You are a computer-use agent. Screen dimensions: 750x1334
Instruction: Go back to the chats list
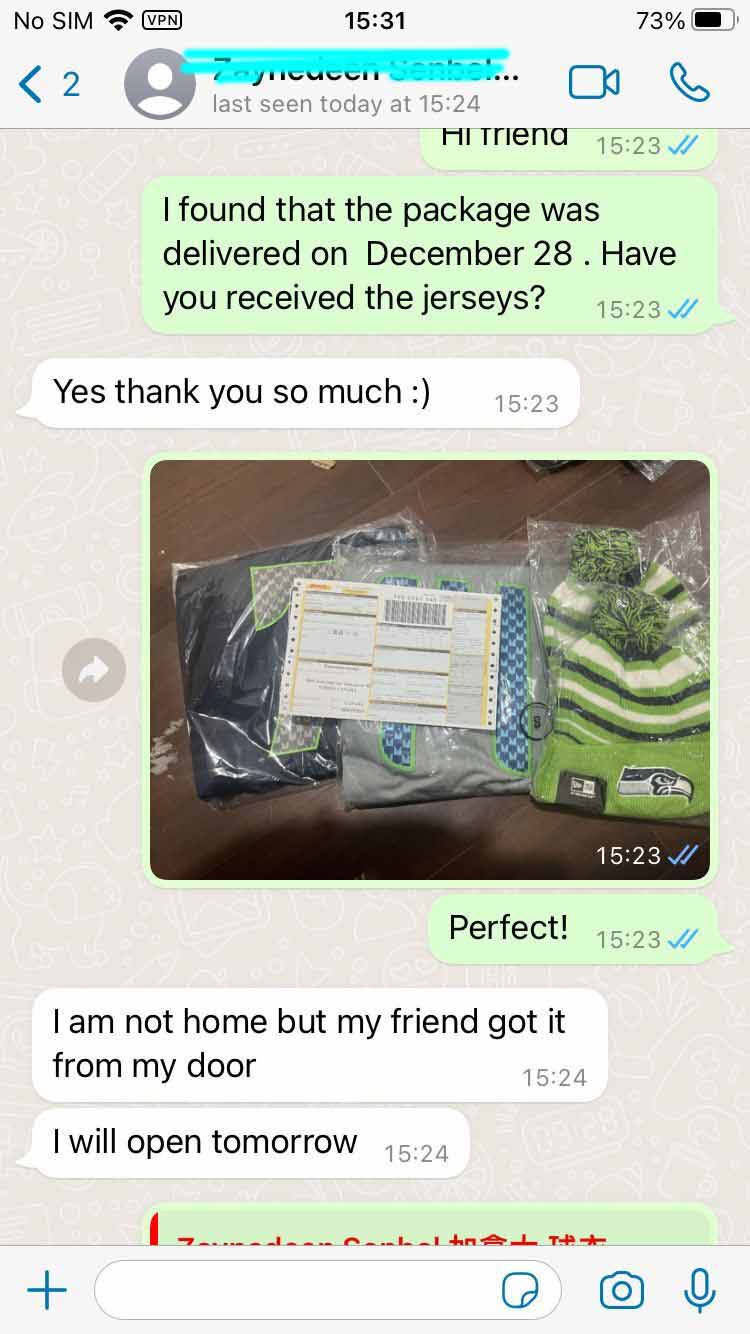(x=45, y=84)
